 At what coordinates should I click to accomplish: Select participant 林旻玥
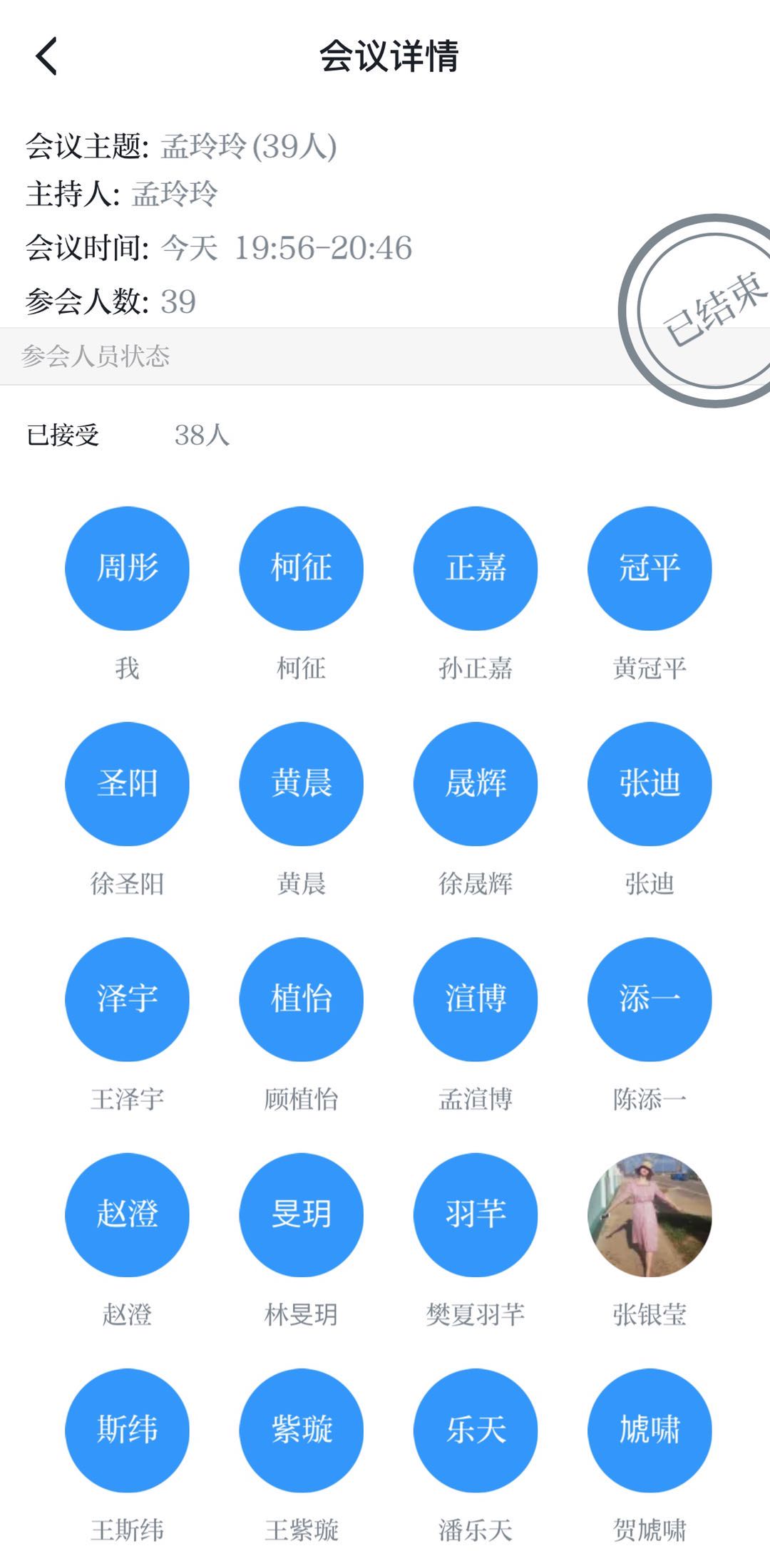301,1214
